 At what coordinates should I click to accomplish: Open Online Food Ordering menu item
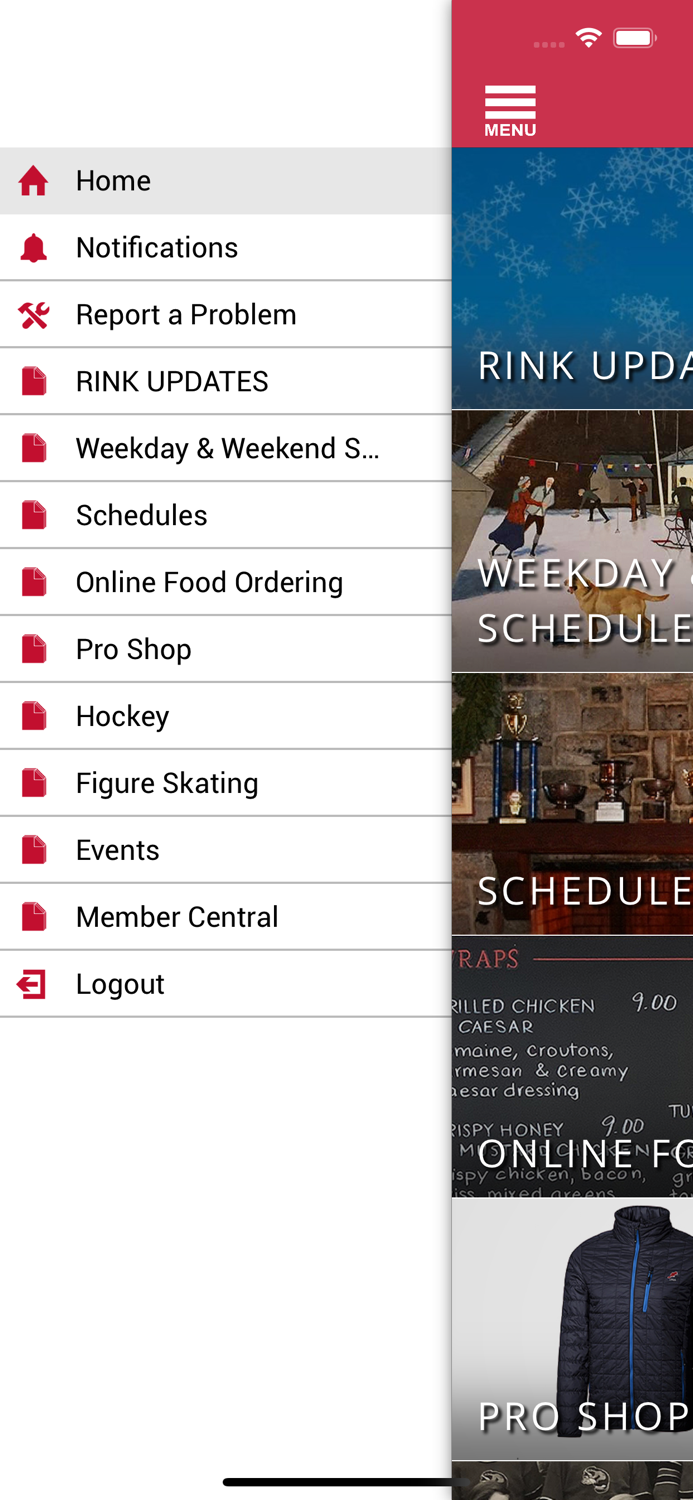point(225,583)
